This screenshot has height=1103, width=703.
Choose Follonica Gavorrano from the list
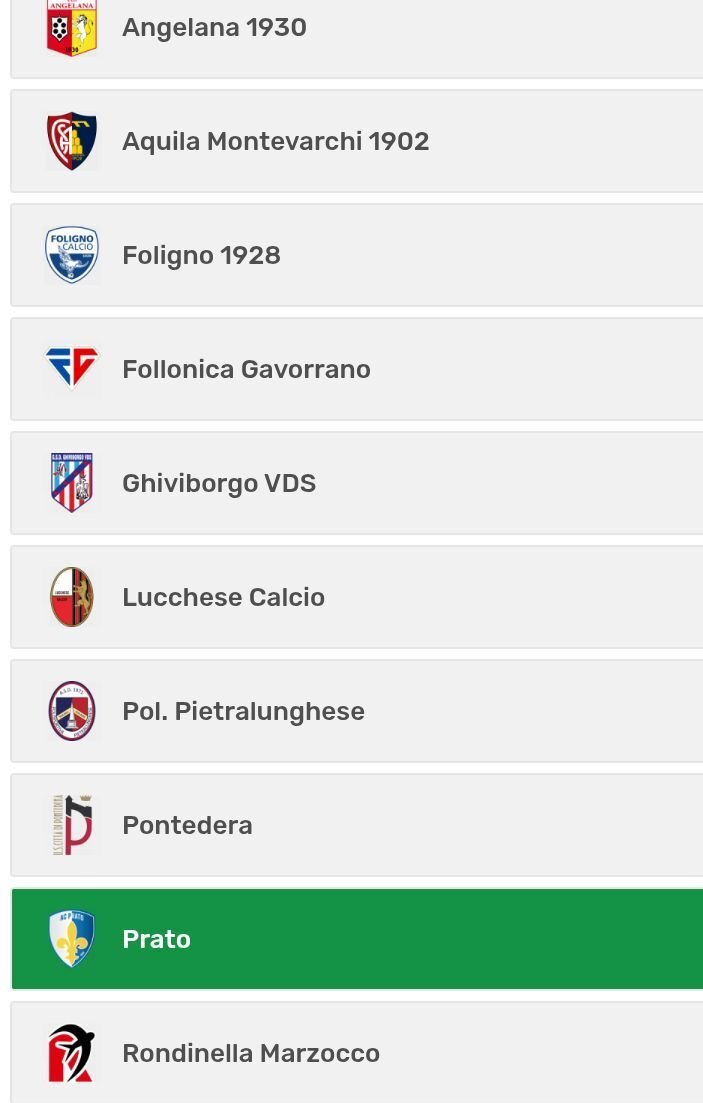click(357, 369)
